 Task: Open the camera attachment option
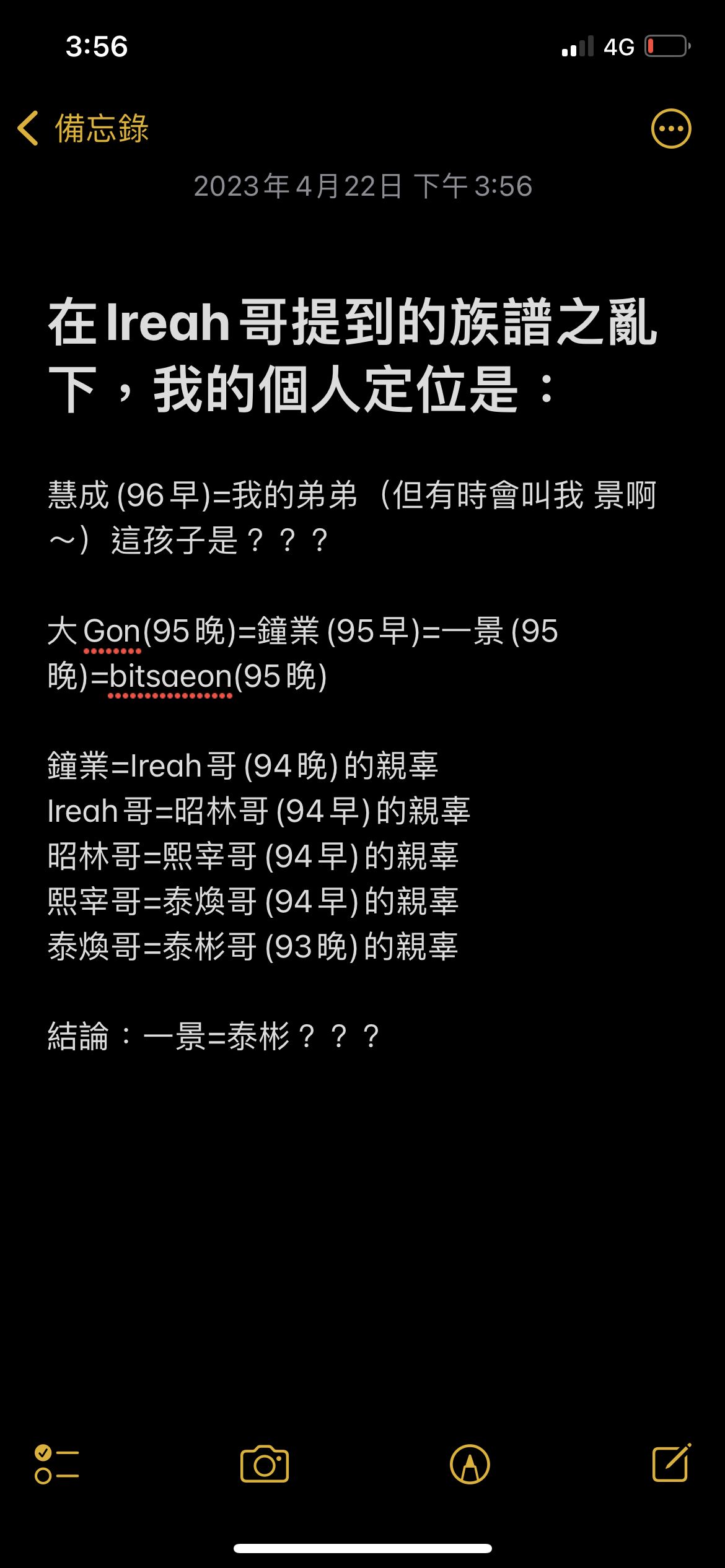[x=265, y=1464]
